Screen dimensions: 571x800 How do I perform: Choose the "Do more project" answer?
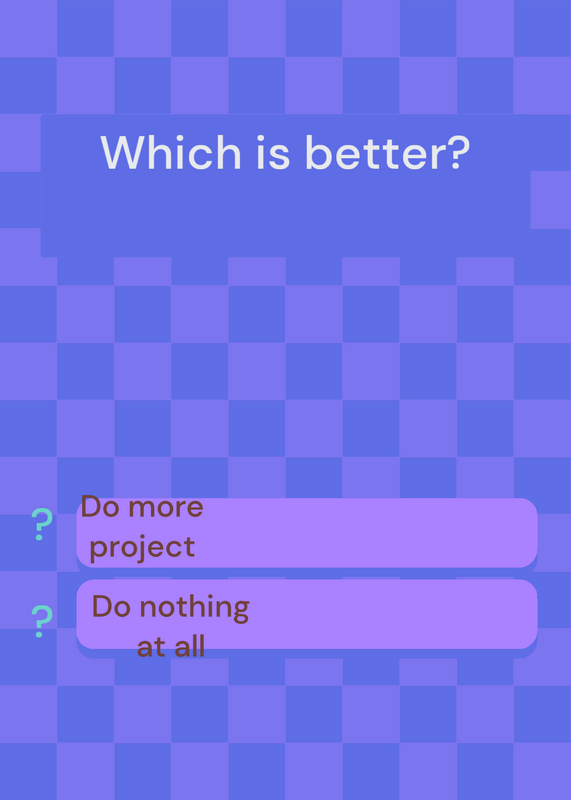[x=307, y=533]
